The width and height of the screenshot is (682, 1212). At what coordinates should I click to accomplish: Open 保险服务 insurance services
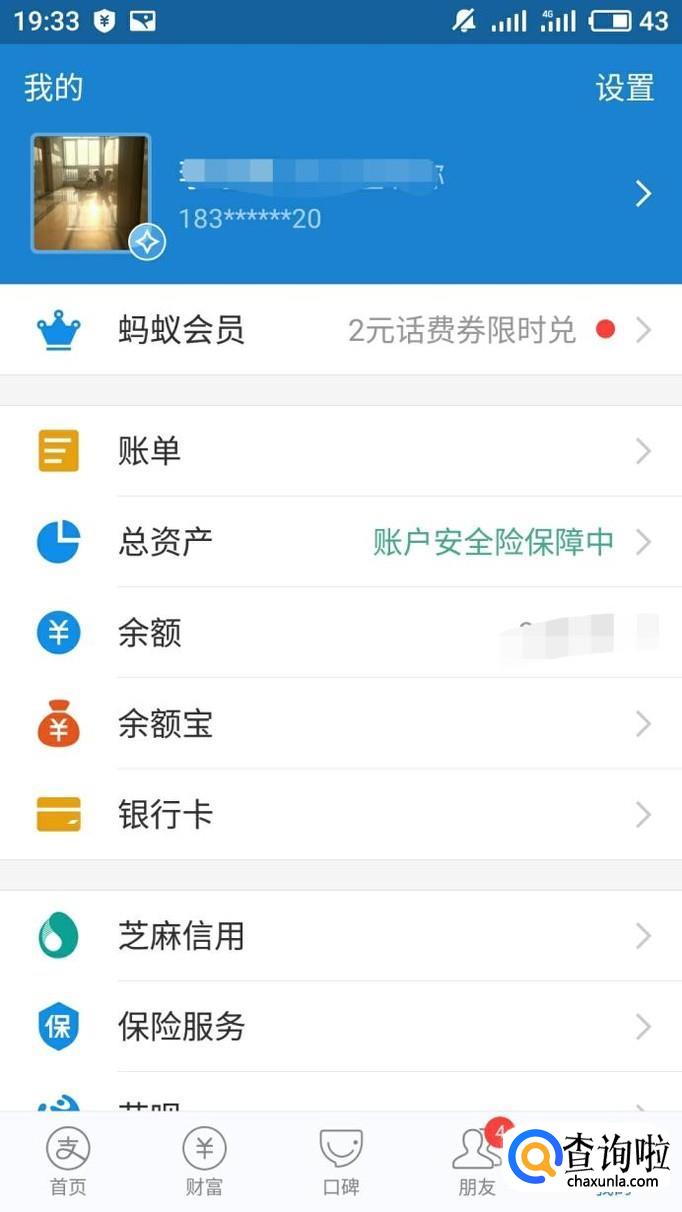point(340,1027)
